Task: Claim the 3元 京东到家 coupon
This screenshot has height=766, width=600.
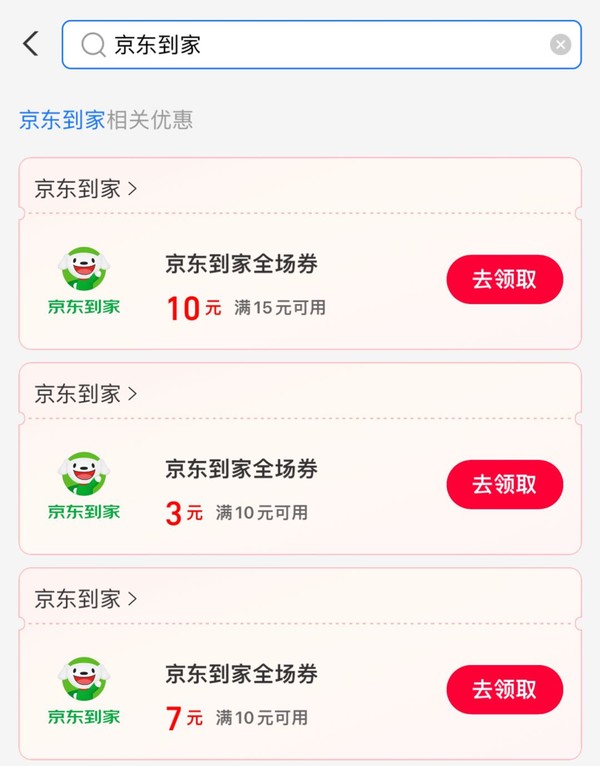Action: (504, 485)
